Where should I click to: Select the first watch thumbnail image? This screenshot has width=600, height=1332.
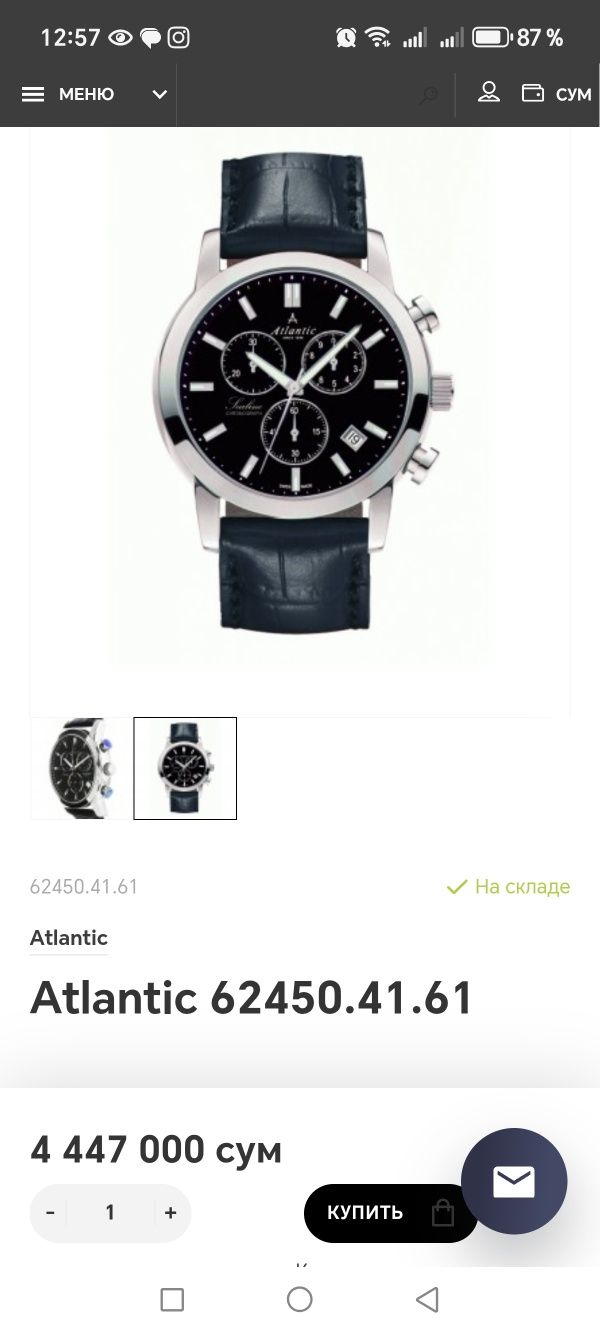(80, 768)
